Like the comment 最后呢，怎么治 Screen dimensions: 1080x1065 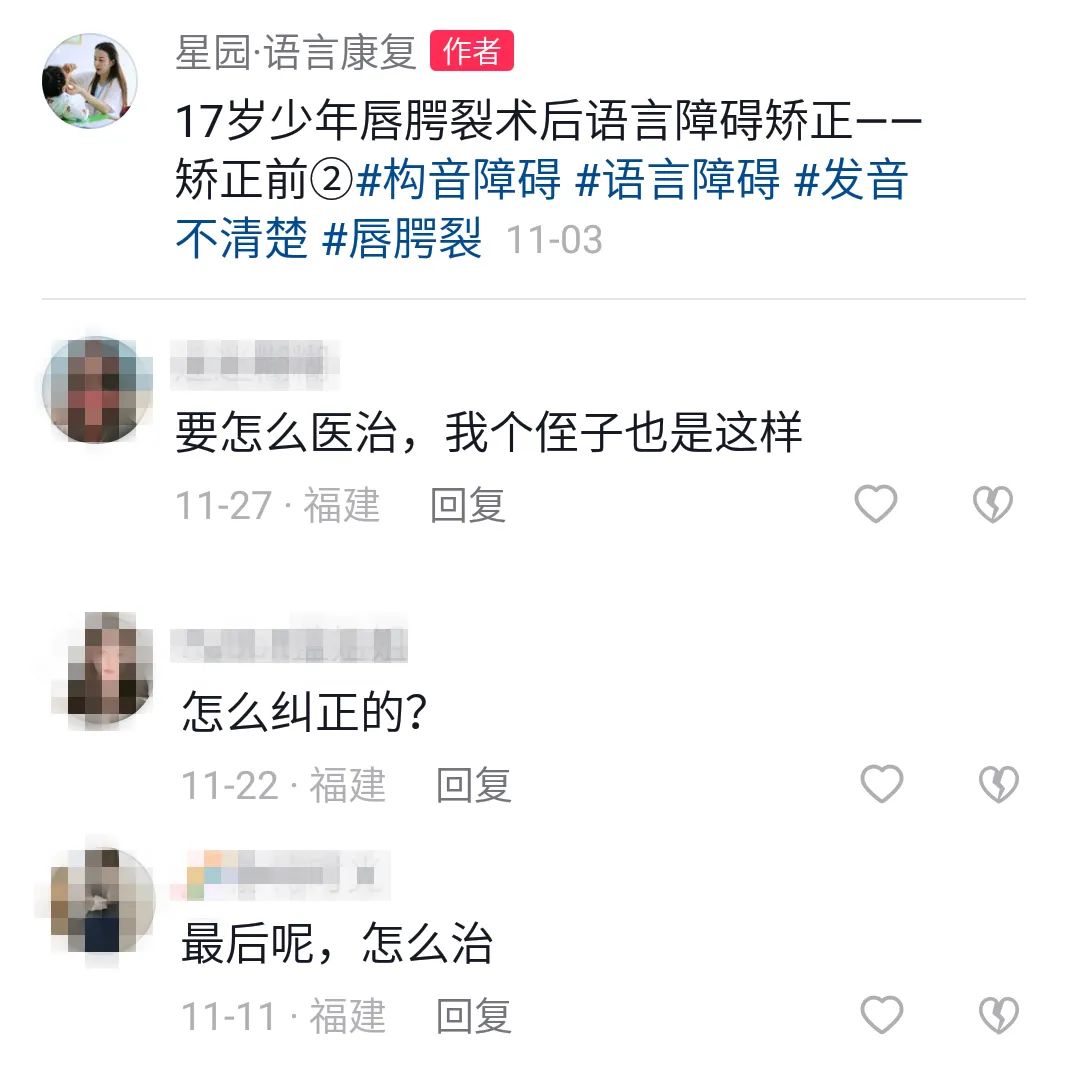(x=881, y=1016)
